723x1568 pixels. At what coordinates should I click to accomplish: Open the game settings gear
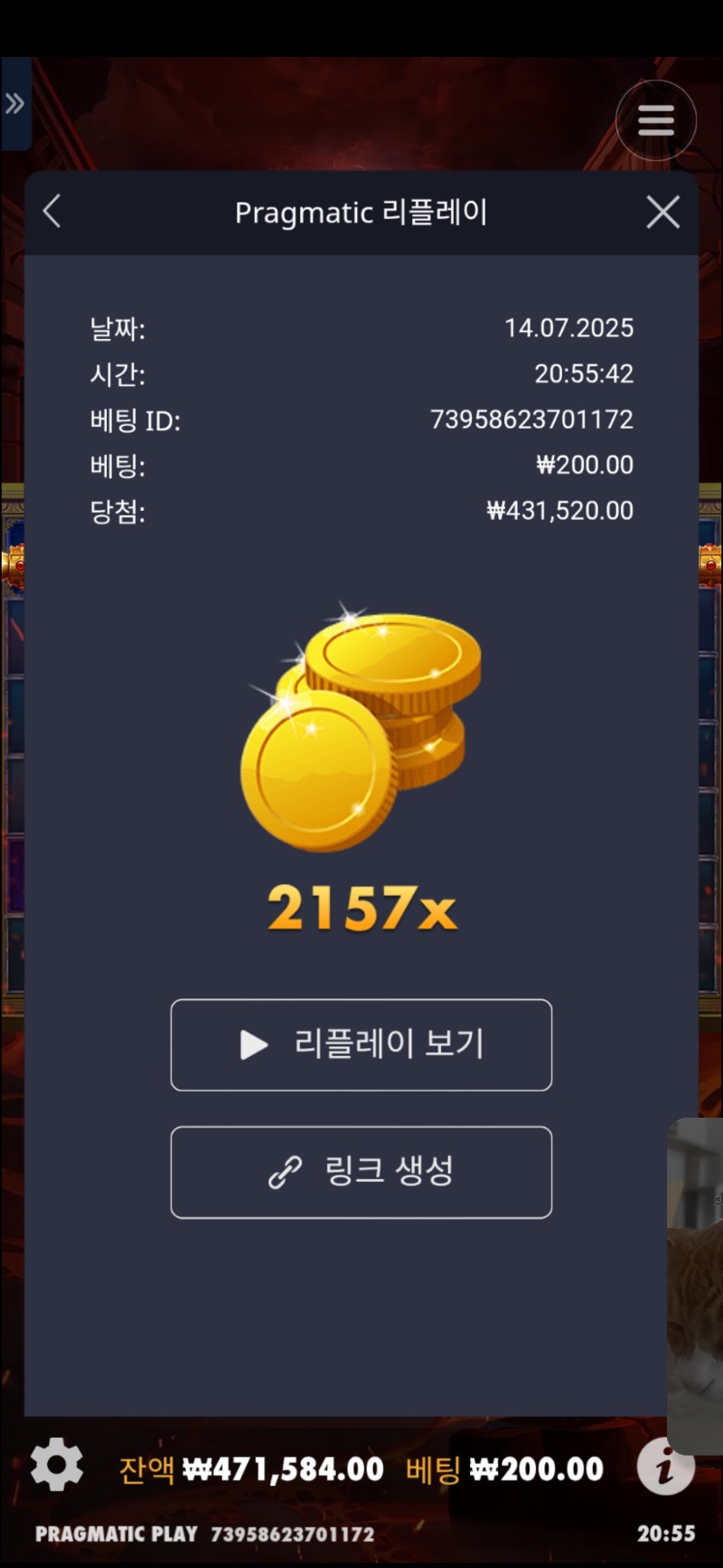[57, 1466]
